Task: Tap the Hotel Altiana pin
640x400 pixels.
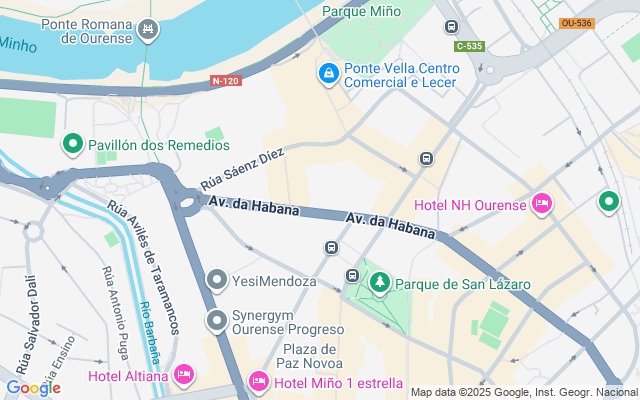Action: (x=184, y=375)
